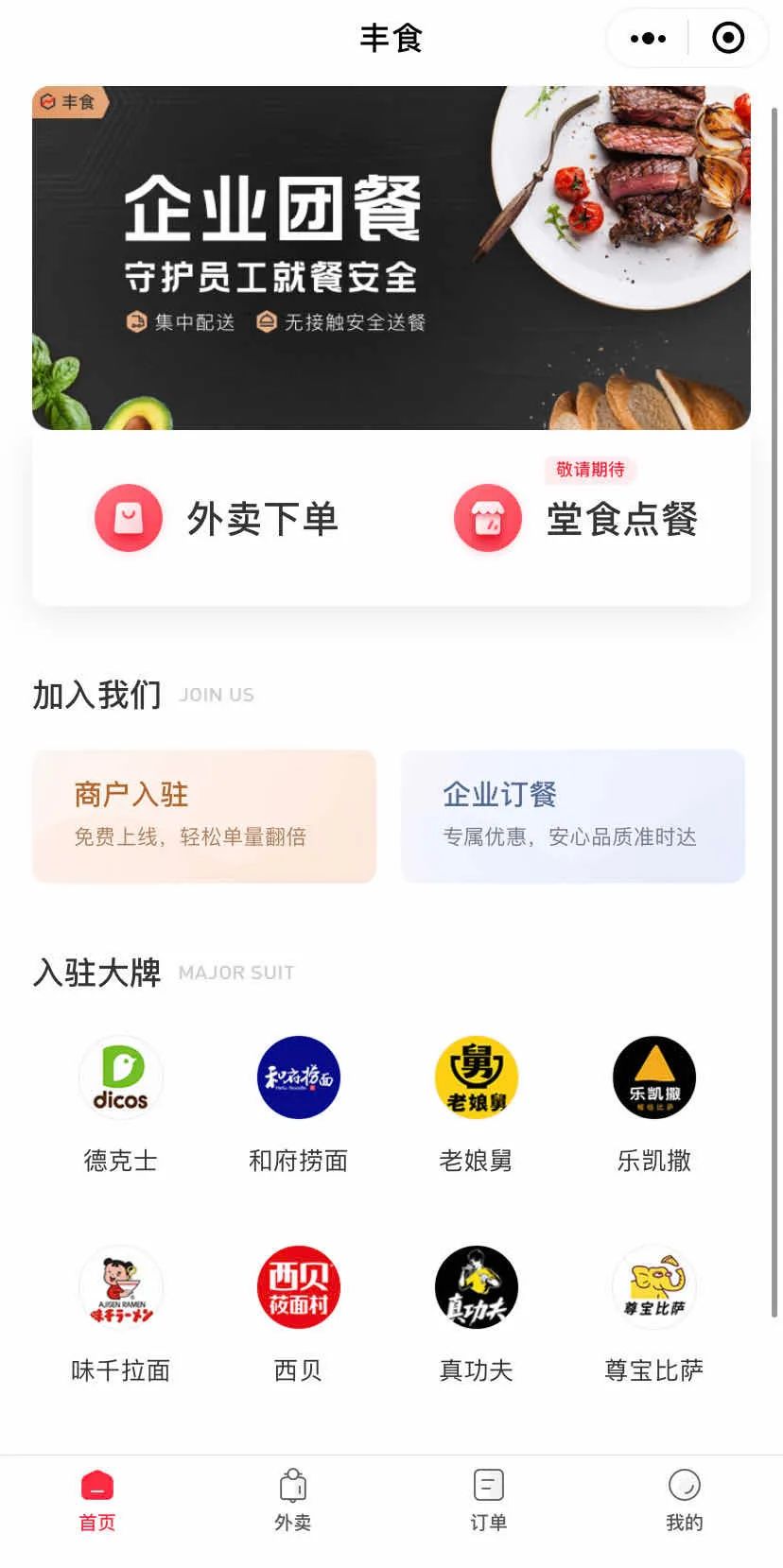The height and width of the screenshot is (1568, 783).
Task: Go to the 首页 home tab
Action: click(x=97, y=1500)
